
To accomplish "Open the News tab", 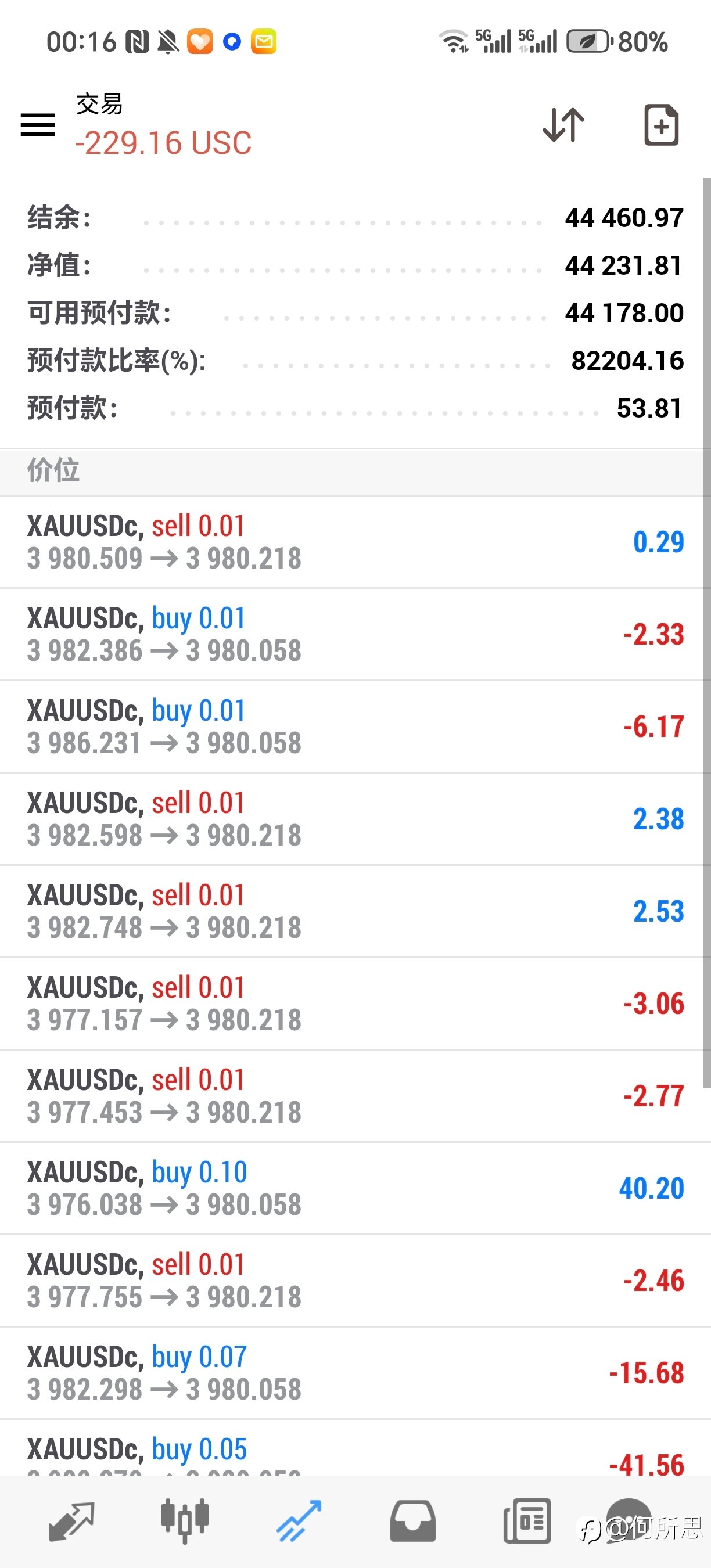I will tap(527, 1521).
